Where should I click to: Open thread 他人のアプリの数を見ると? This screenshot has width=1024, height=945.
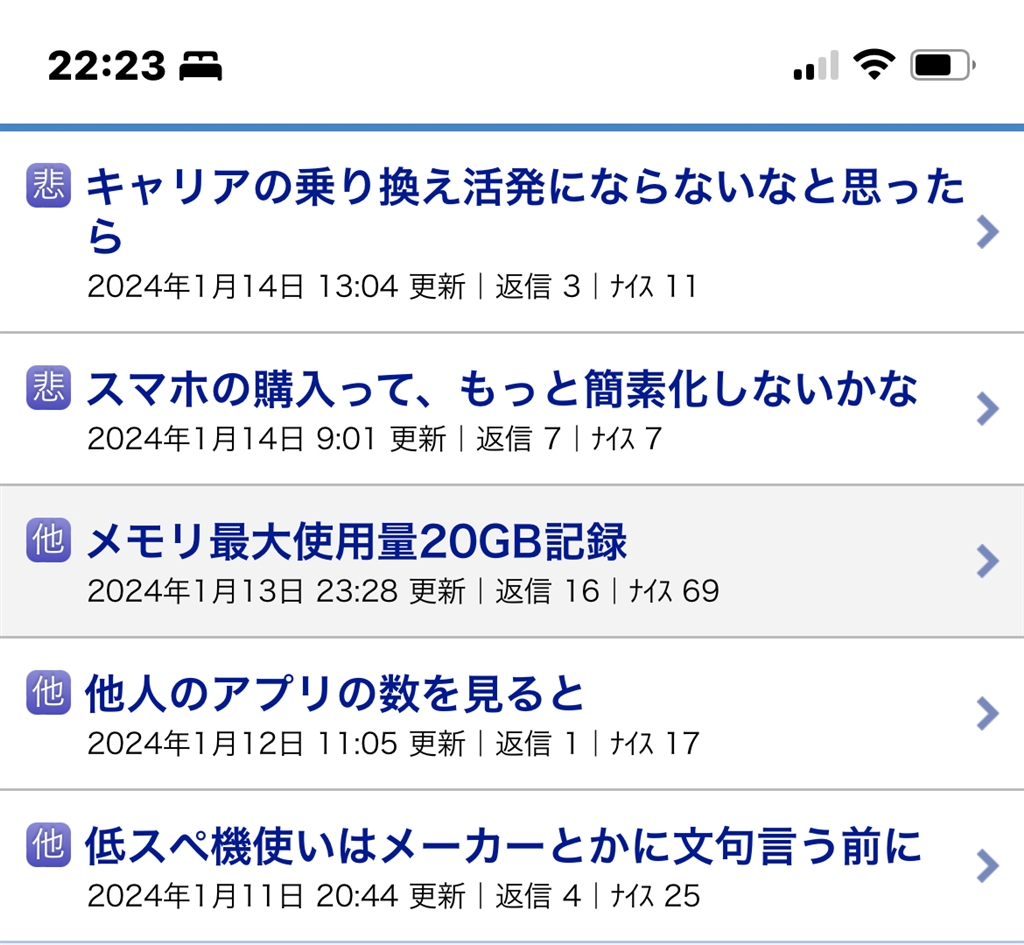tap(334, 694)
